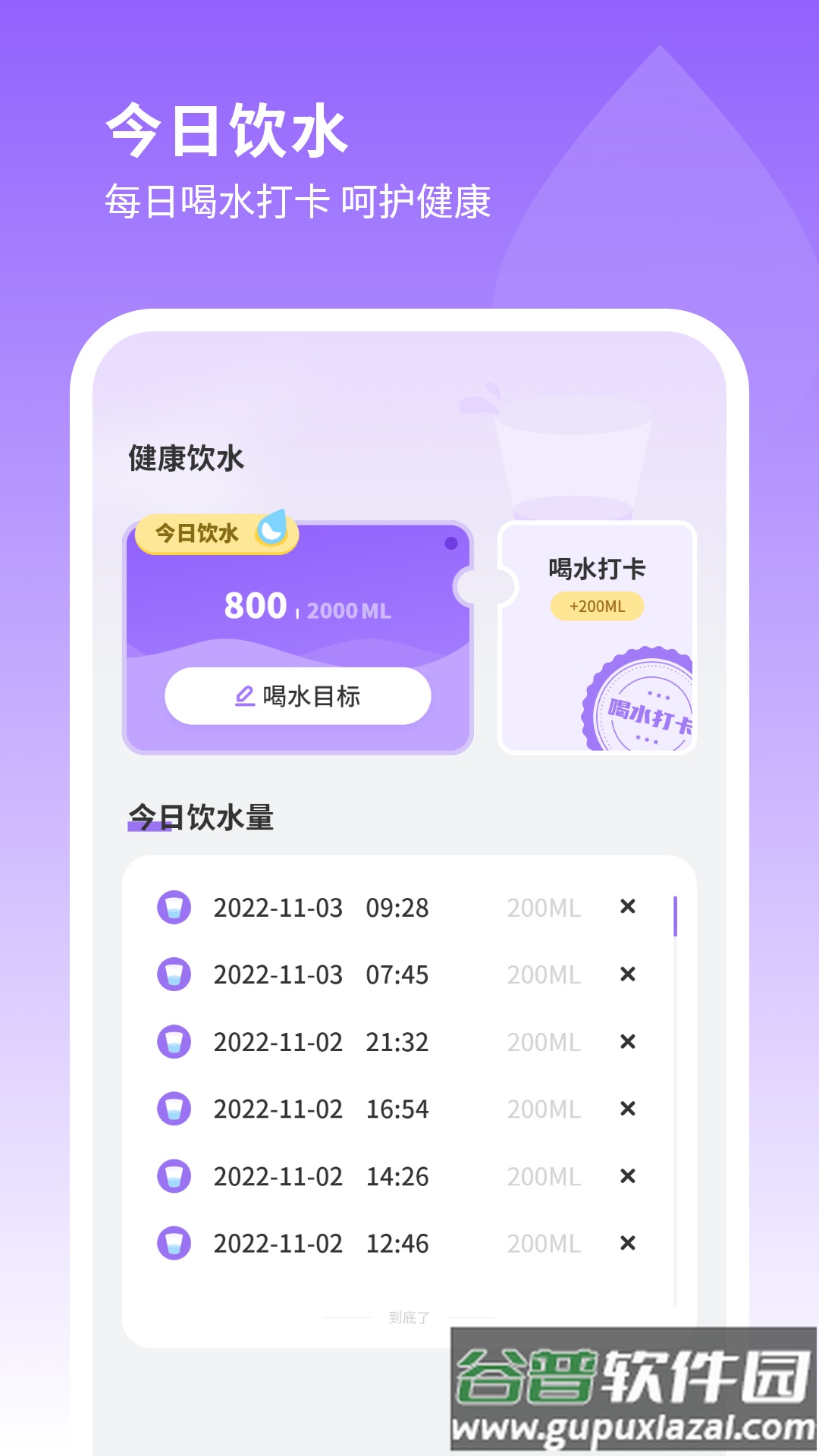Tap the cup icon beside the 16:54 entry
This screenshot has height=1456, width=819.
click(x=176, y=1109)
